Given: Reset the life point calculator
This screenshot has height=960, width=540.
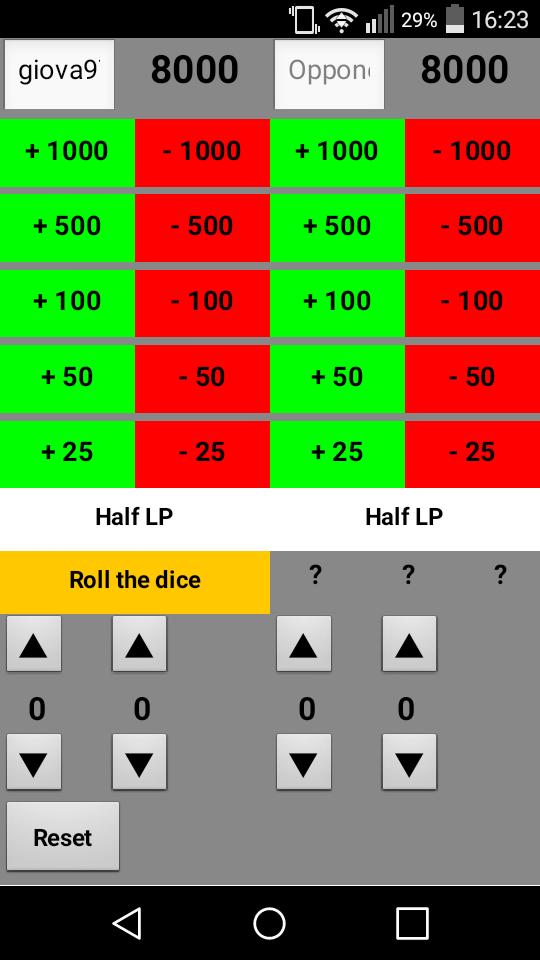Looking at the screenshot, I should tap(63, 836).
